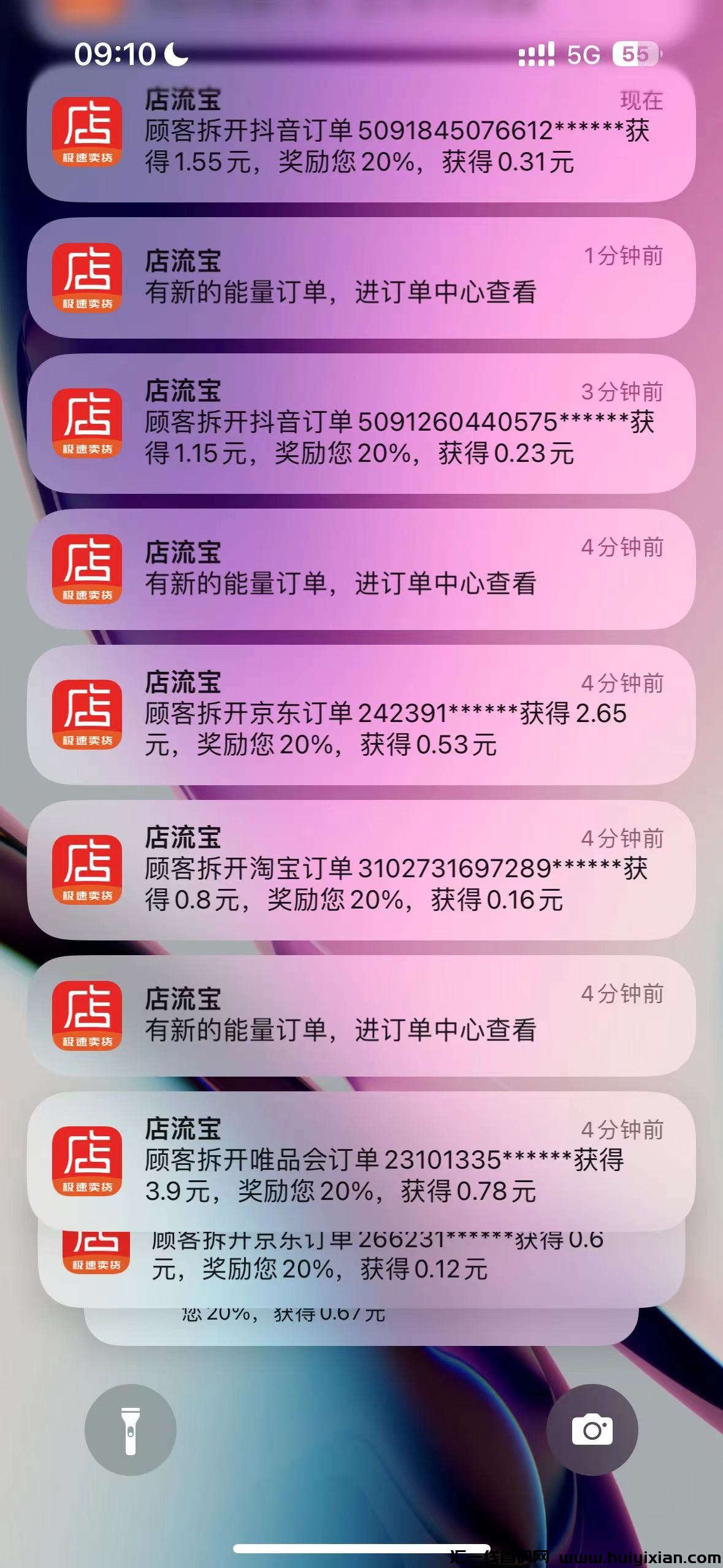The image size is (723, 1568).
Task: Tap the 5G network indicator
Action: point(583,55)
